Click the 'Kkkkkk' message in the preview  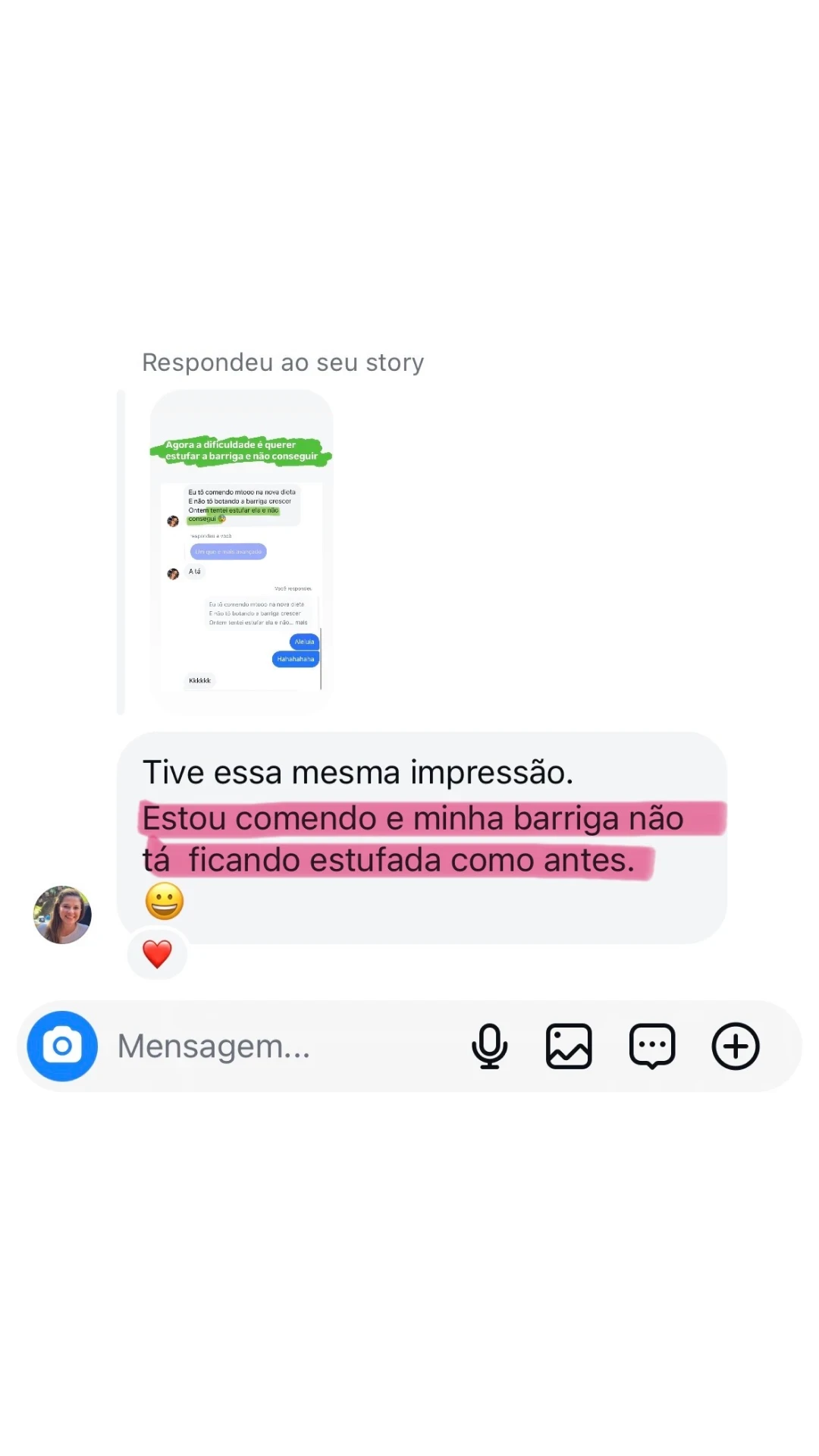point(200,680)
